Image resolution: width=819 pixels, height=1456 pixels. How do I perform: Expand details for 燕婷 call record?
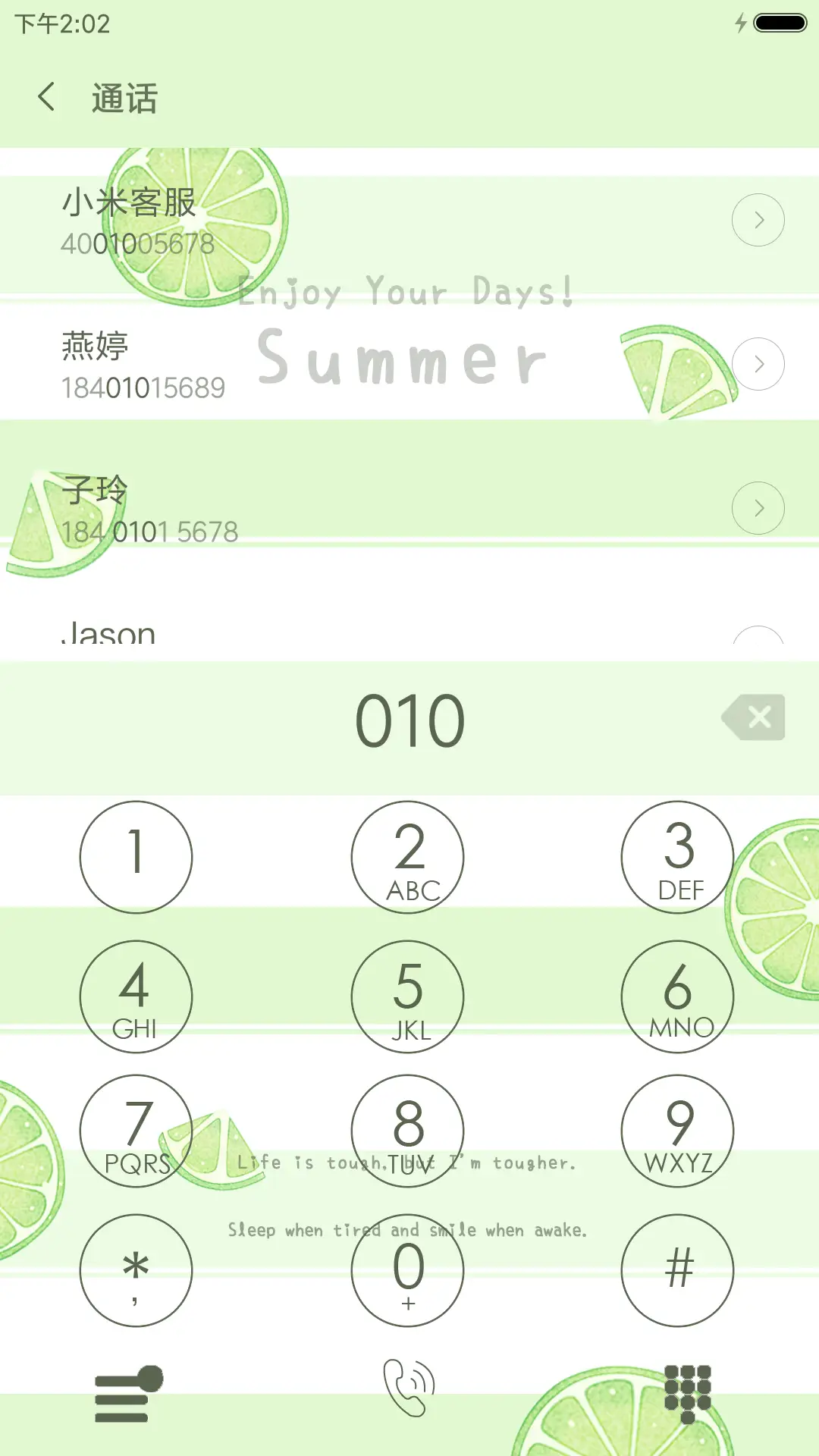coord(758,364)
